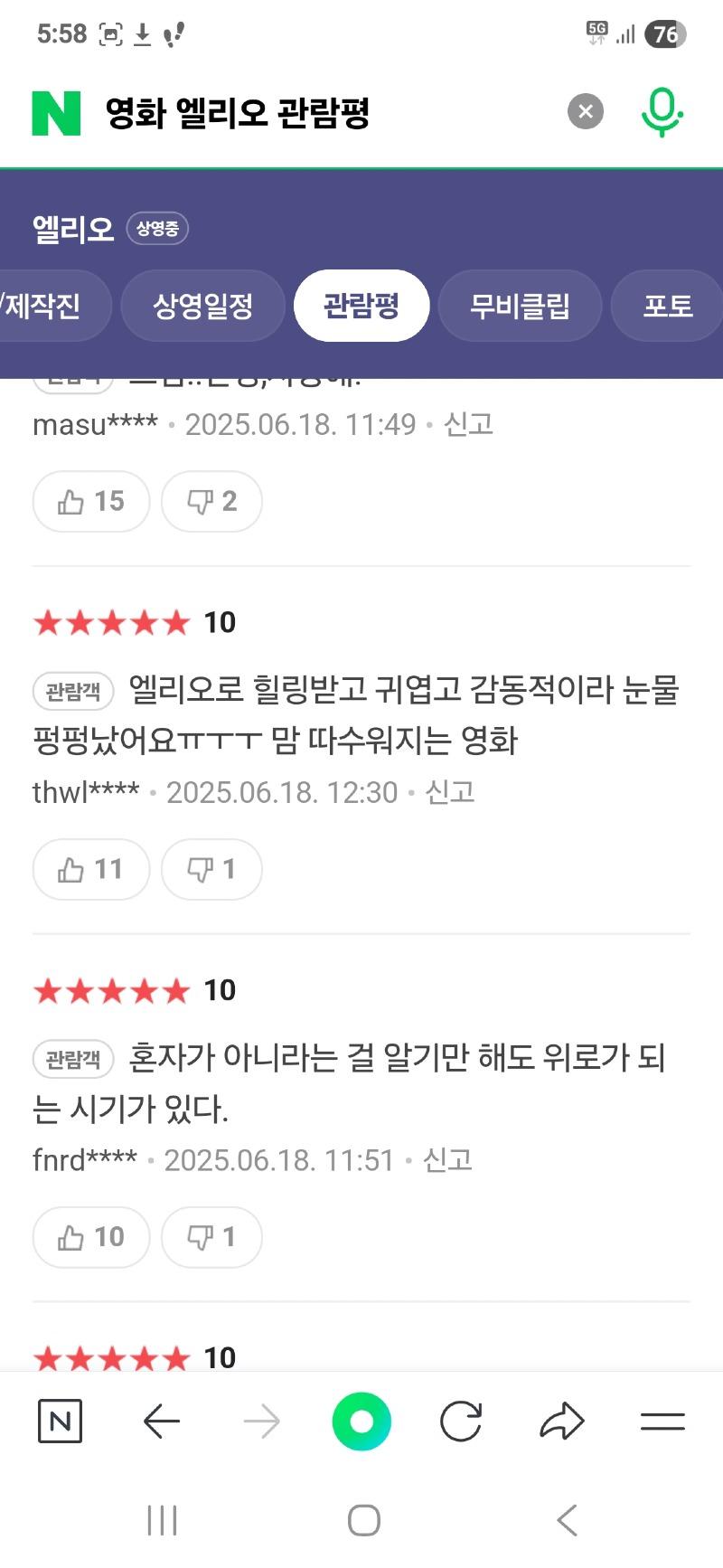This screenshot has height=1568, width=723.
Task: Report masu****'s review via 신고
Action: coord(468,424)
